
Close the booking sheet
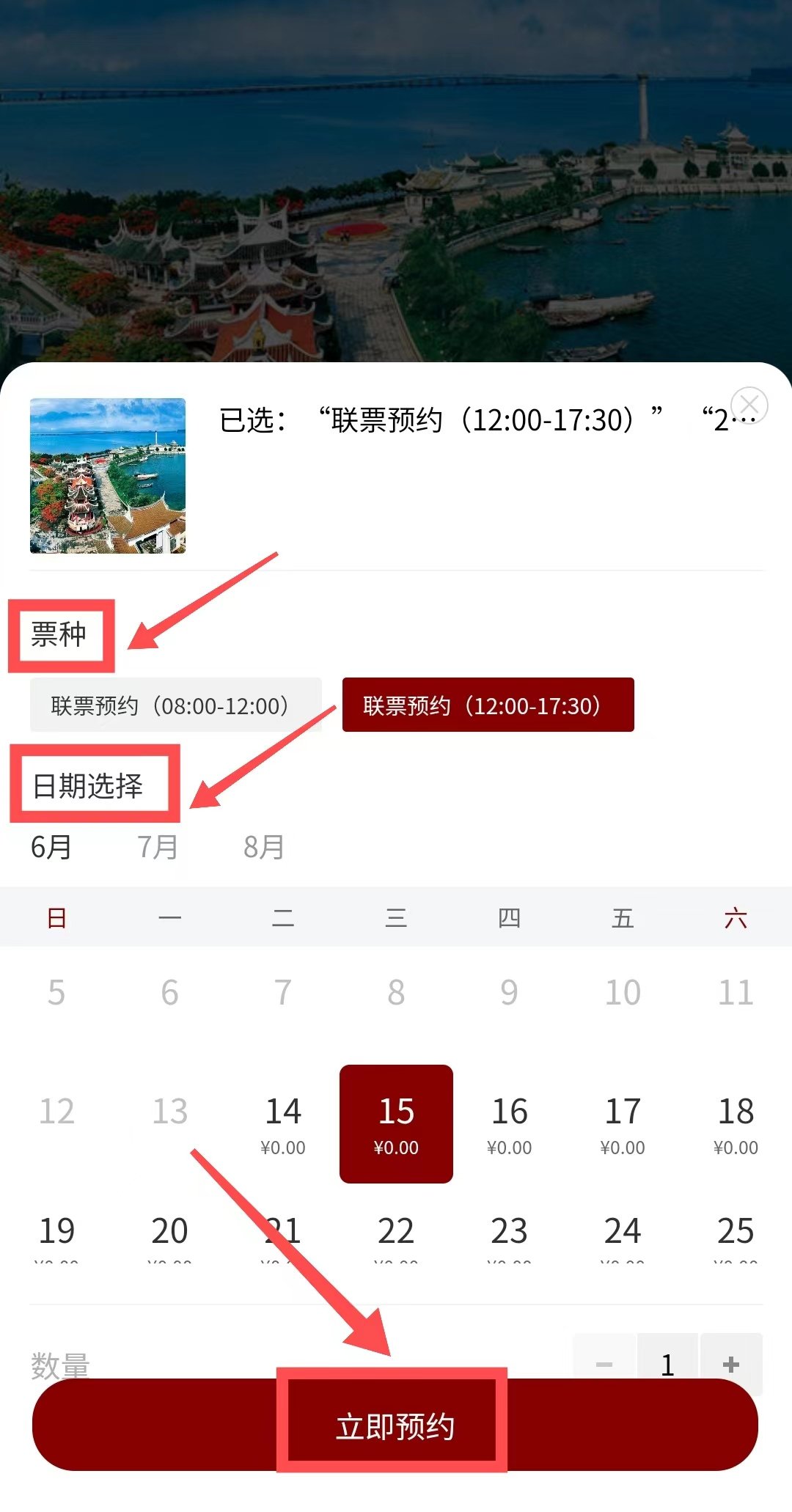point(749,405)
